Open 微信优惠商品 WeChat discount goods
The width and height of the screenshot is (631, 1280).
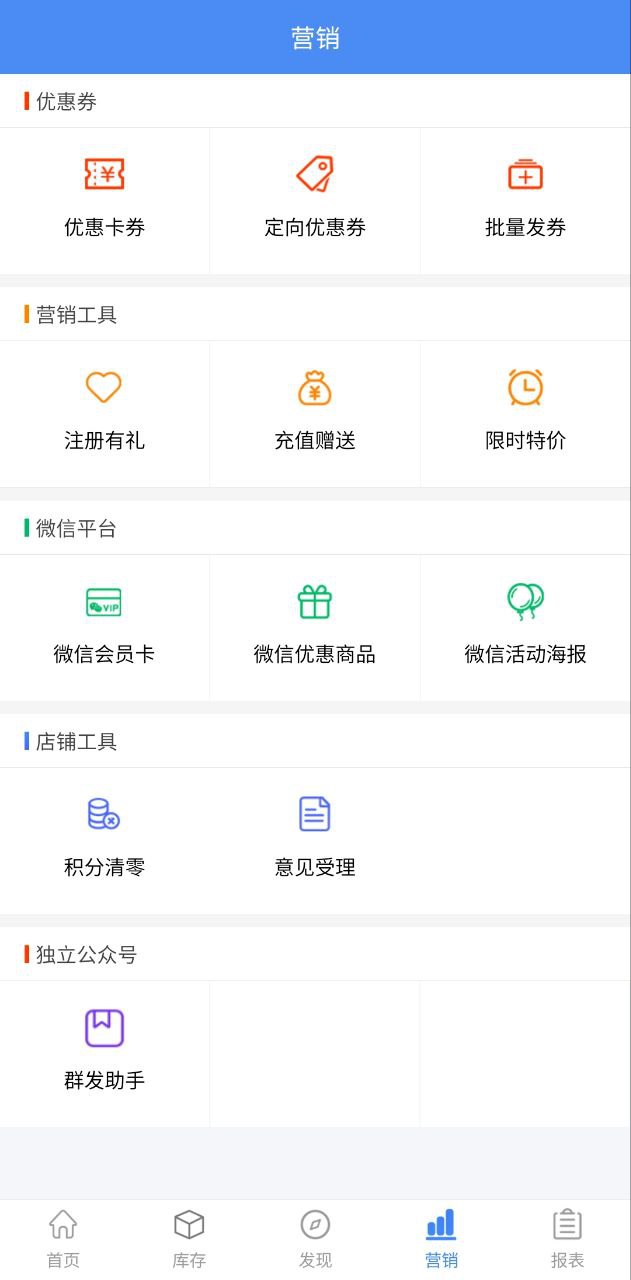pos(315,628)
